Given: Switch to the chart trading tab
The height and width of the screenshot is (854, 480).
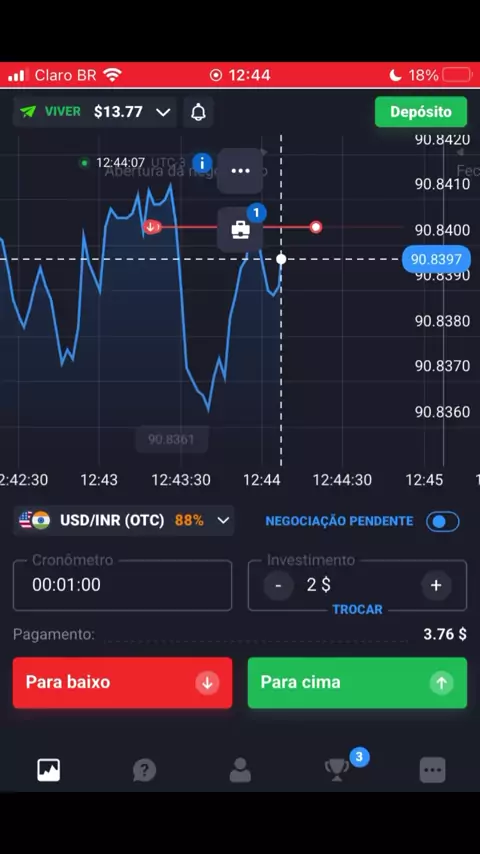Looking at the screenshot, I should pyautogui.click(x=48, y=770).
